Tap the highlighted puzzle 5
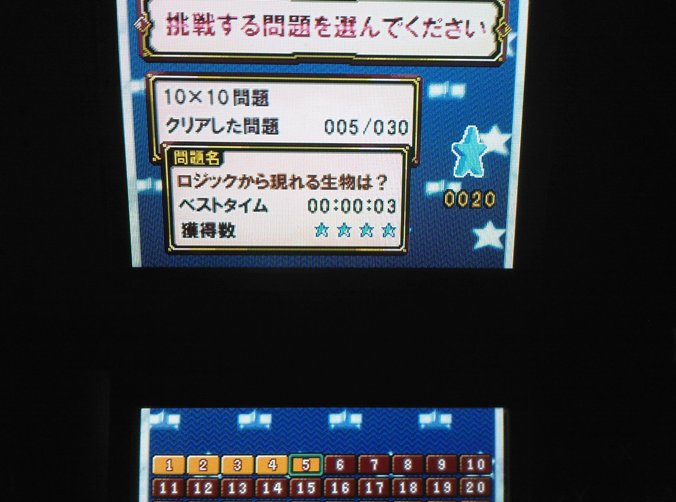 [305, 465]
